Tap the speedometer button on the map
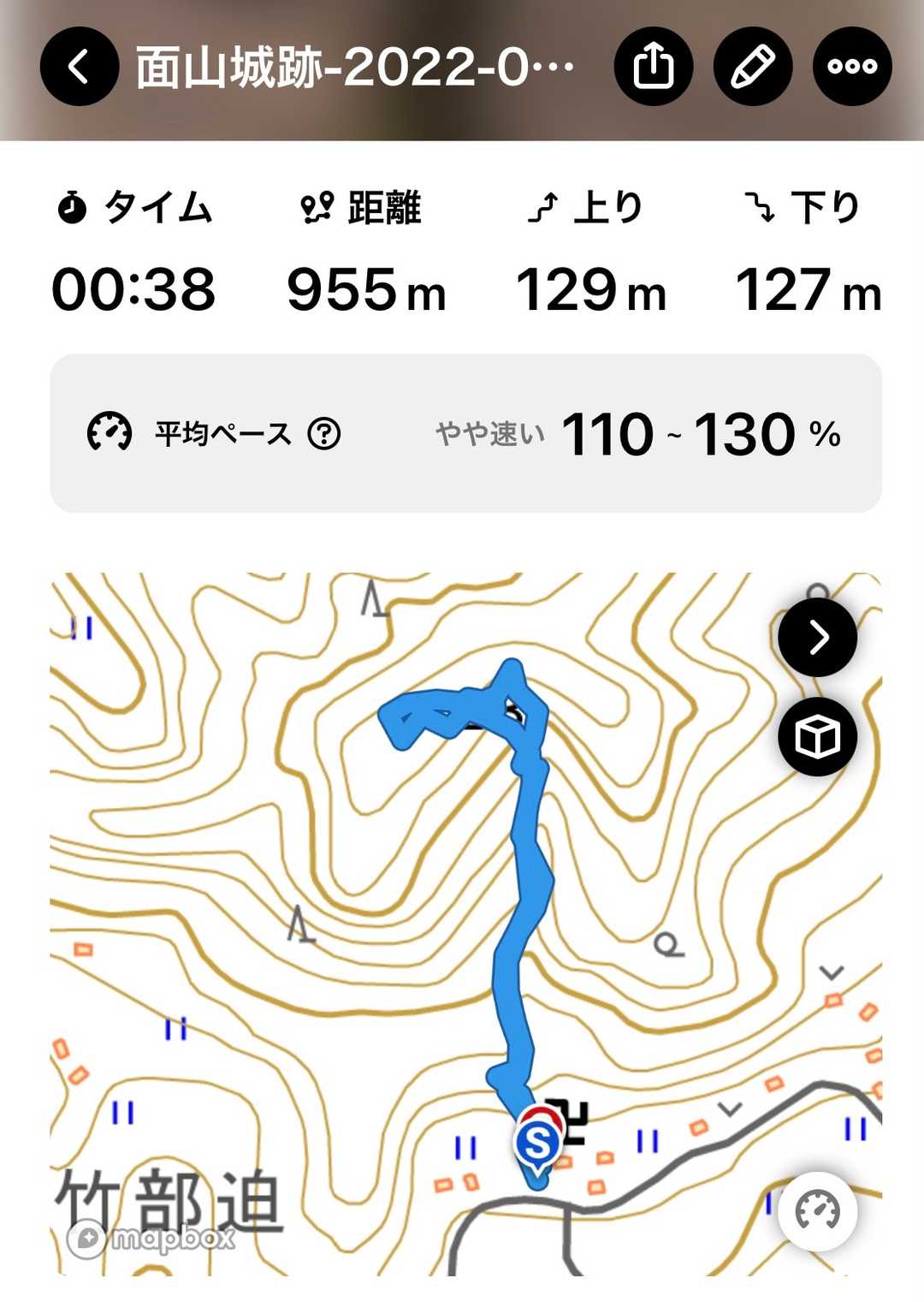The image size is (924, 1302). (817, 1211)
